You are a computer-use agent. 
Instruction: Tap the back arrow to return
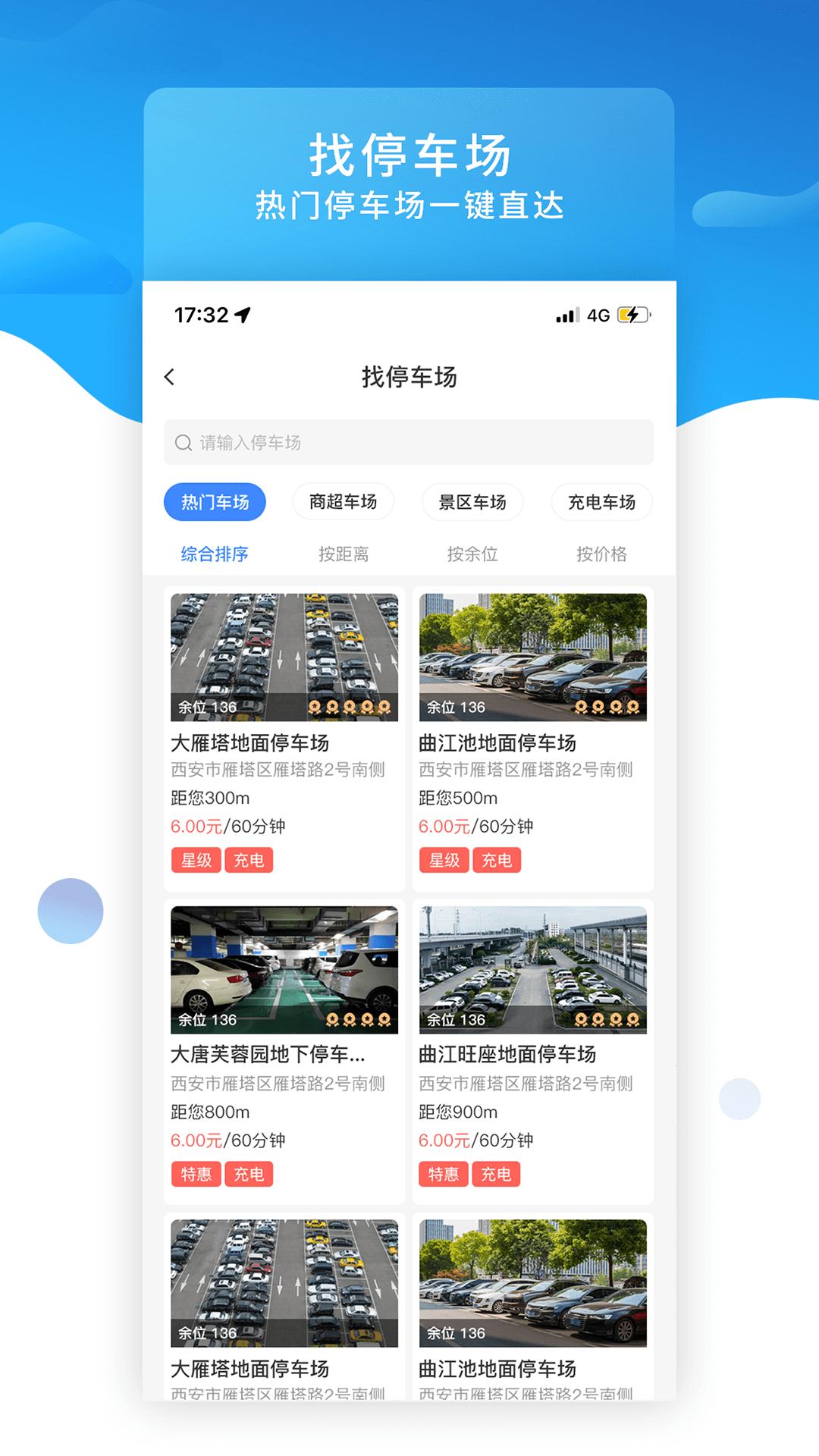[170, 375]
